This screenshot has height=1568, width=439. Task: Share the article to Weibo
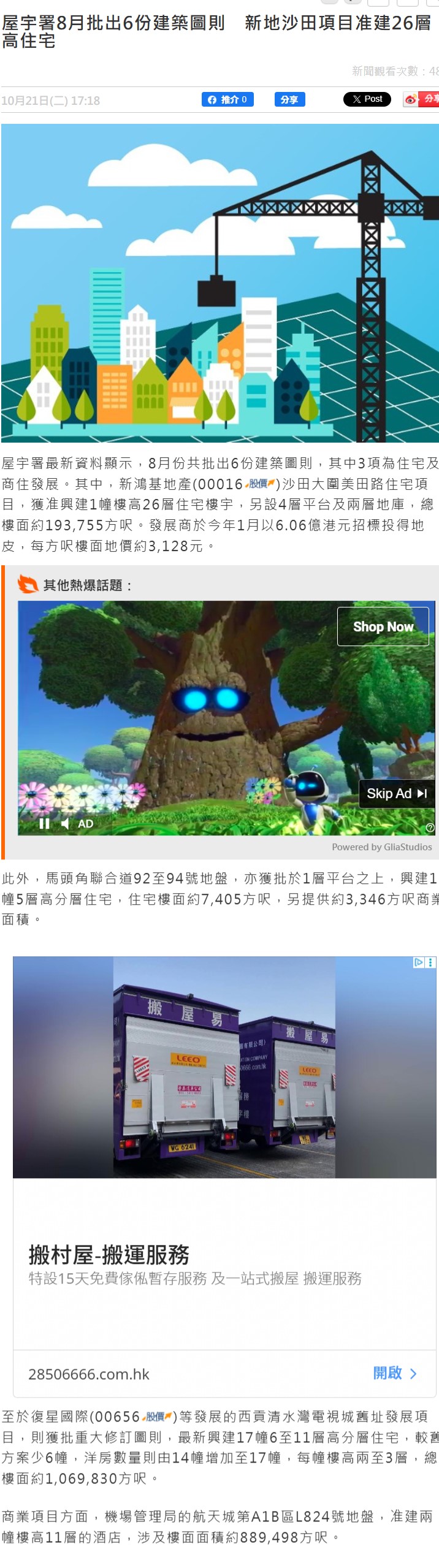(x=422, y=99)
